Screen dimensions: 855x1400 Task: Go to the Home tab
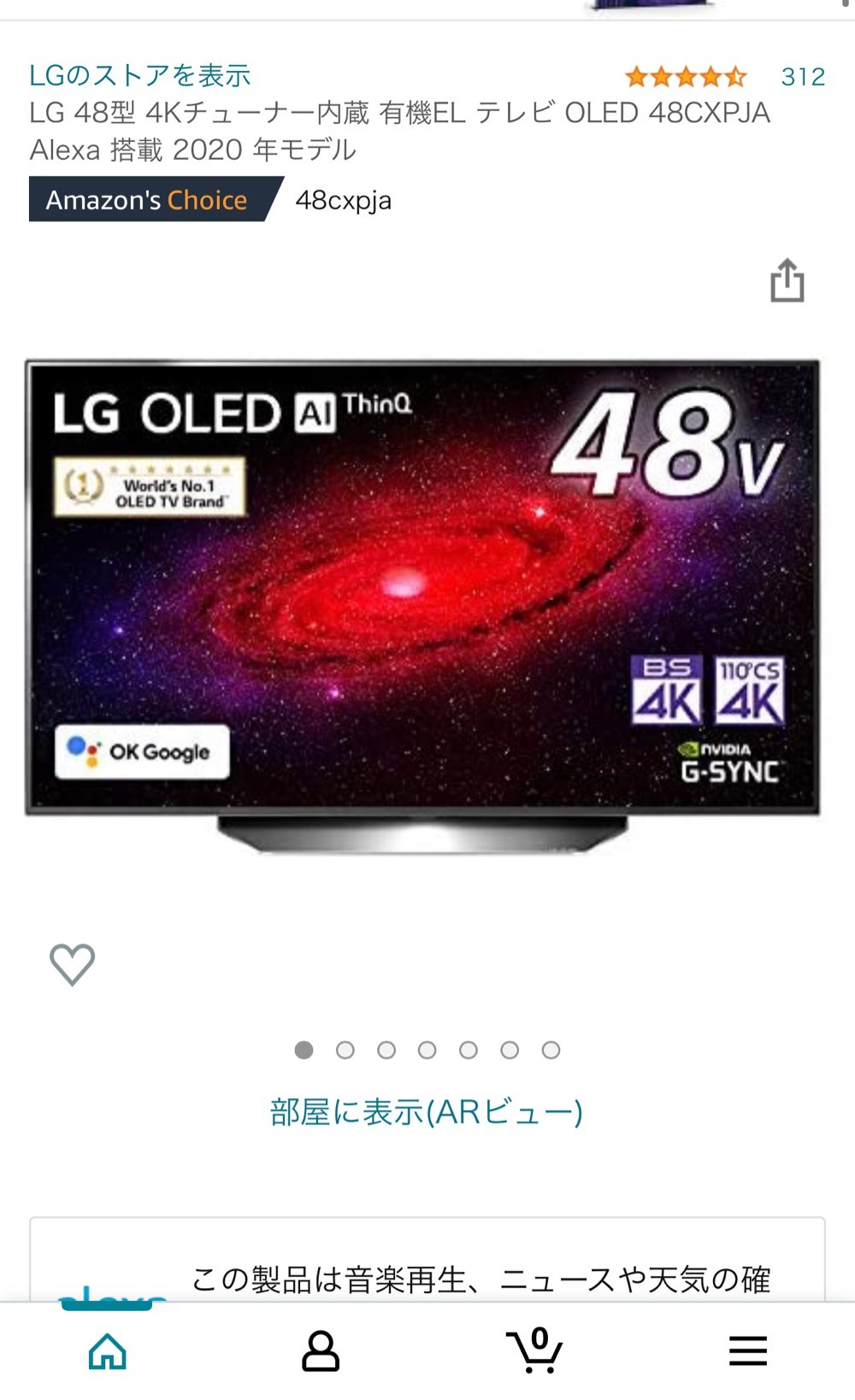tap(108, 1351)
